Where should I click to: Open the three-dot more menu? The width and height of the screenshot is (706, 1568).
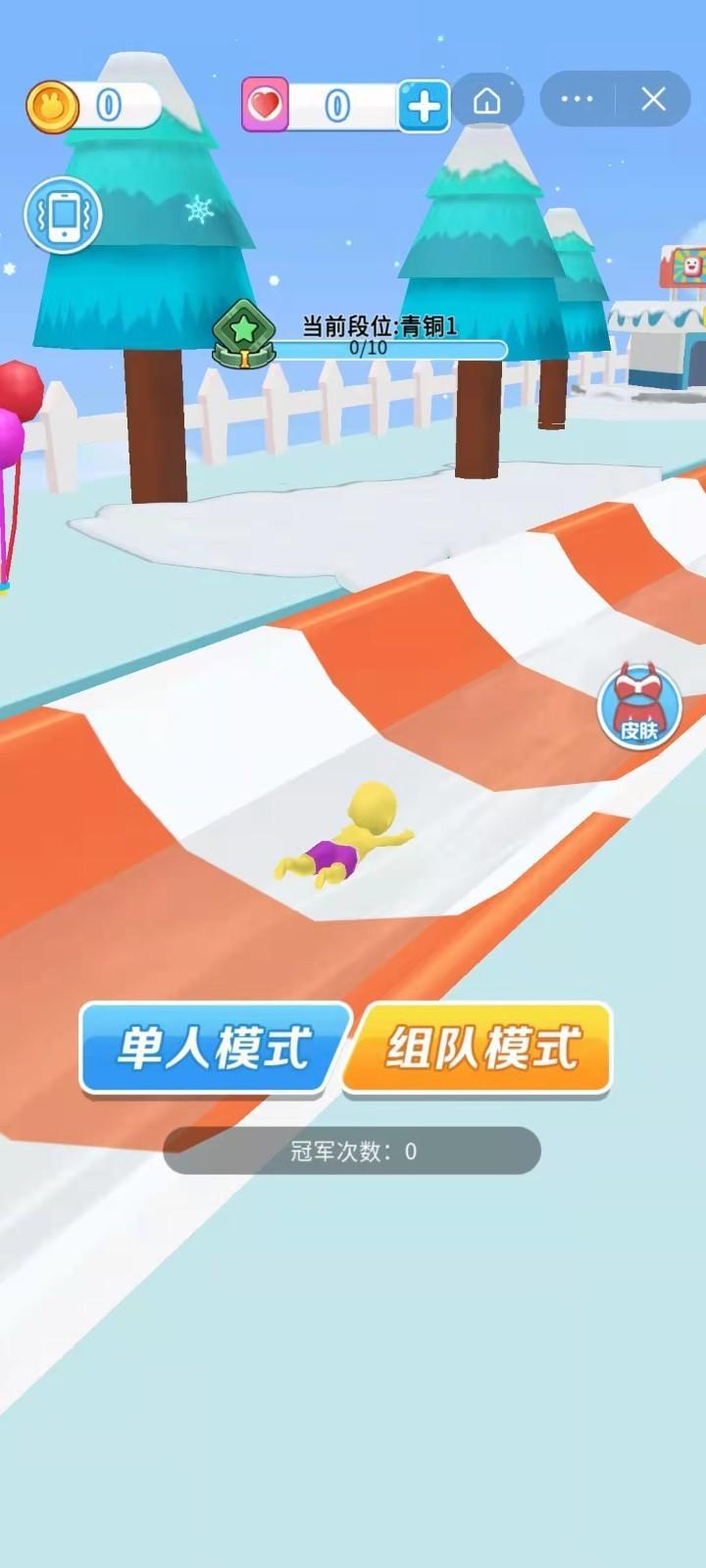(577, 99)
